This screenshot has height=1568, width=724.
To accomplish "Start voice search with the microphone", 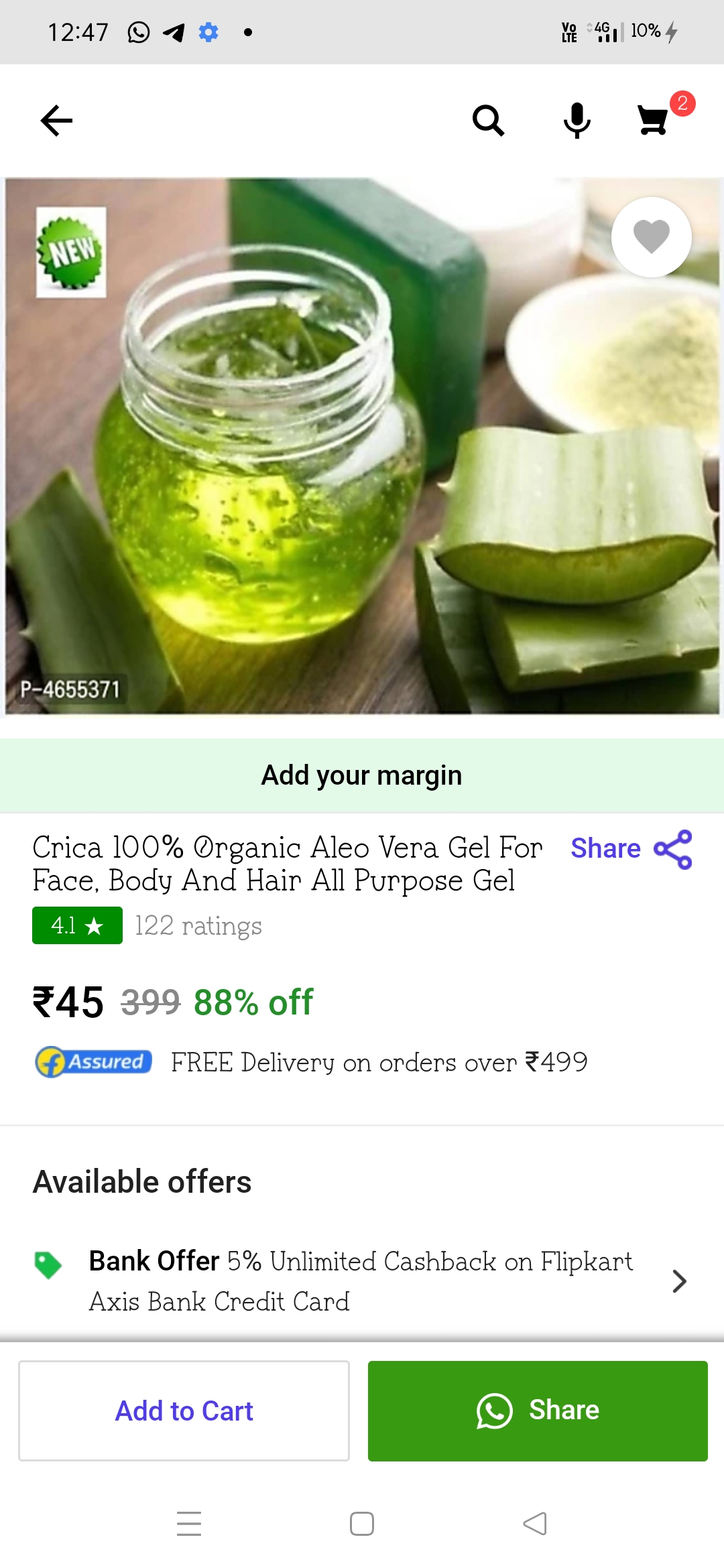I will point(577,121).
